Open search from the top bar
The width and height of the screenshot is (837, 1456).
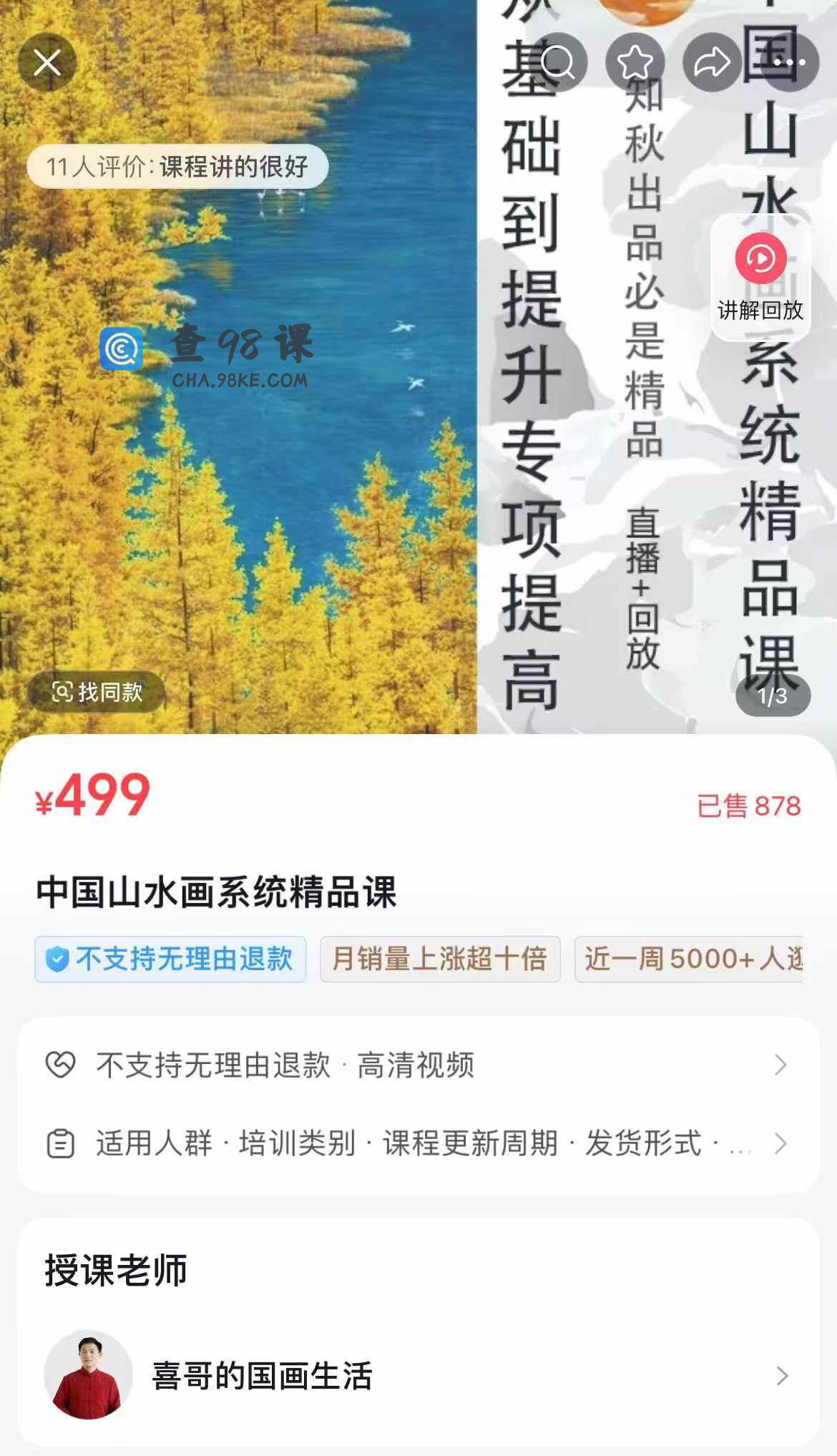pyautogui.click(x=558, y=63)
